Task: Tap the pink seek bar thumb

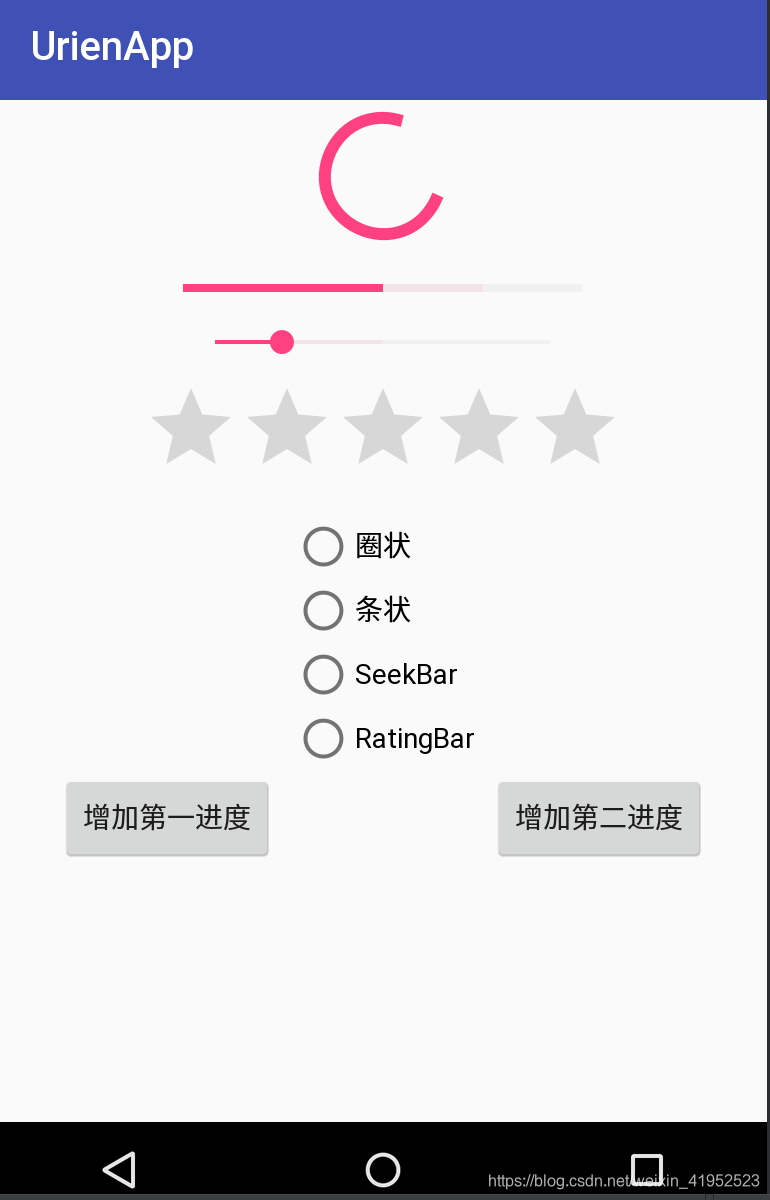Action: (x=282, y=342)
